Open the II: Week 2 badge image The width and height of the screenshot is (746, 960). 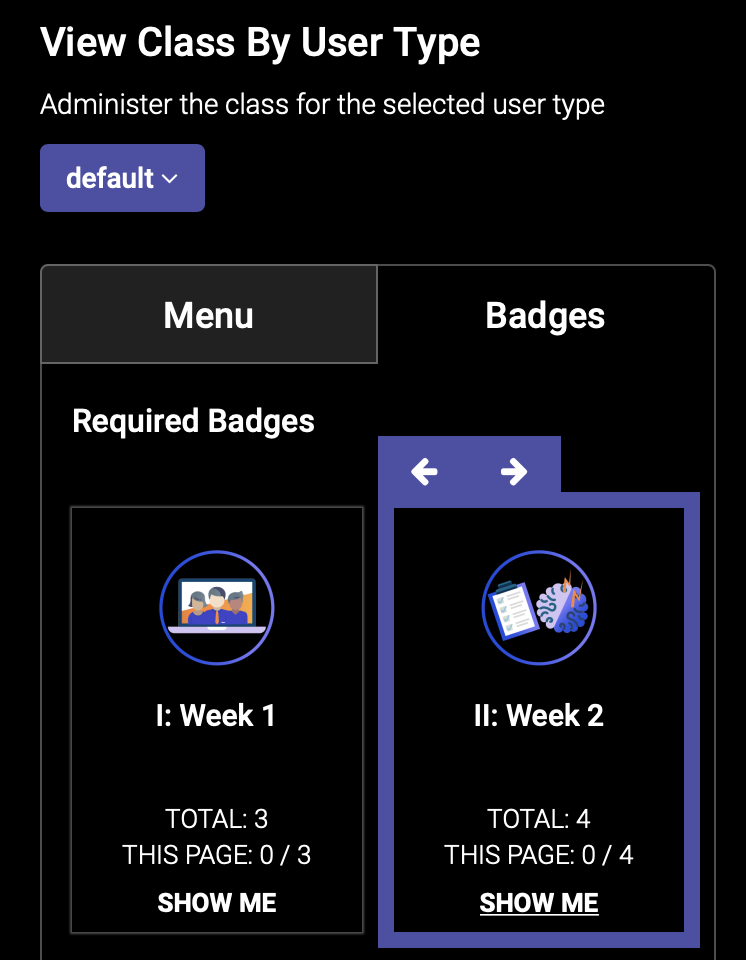click(539, 607)
